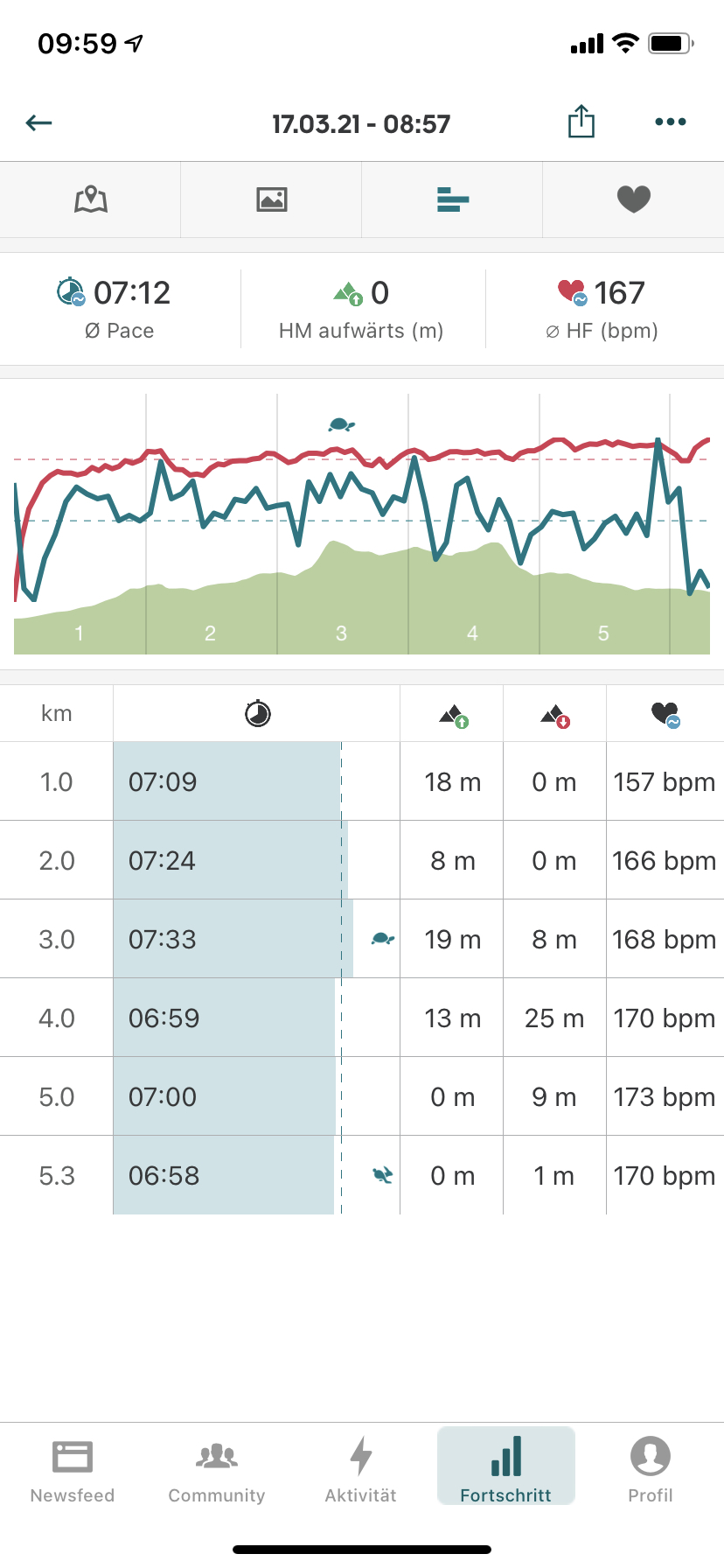The height and width of the screenshot is (1568, 724).
Task: Open the Newsfeed tab
Action: [x=73, y=1470]
